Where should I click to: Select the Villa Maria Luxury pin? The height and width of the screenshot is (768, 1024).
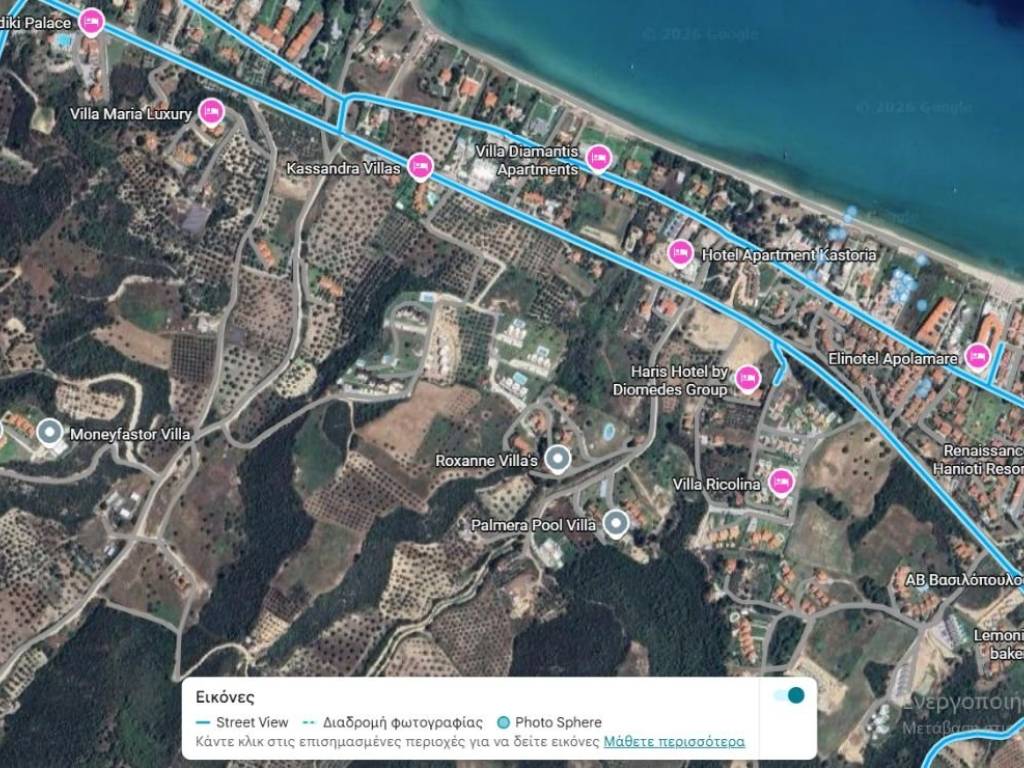pyautogui.click(x=210, y=112)
